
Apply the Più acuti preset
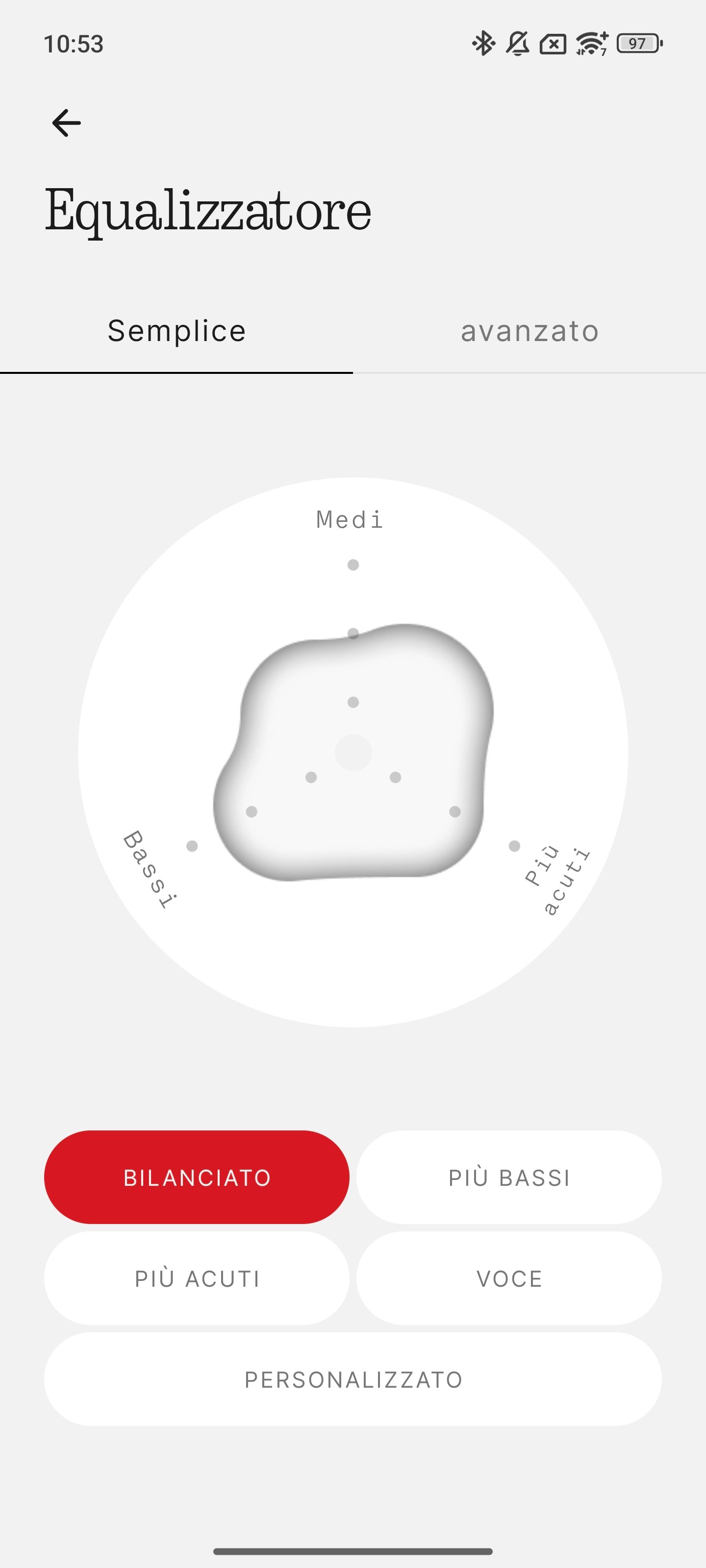197,1278
